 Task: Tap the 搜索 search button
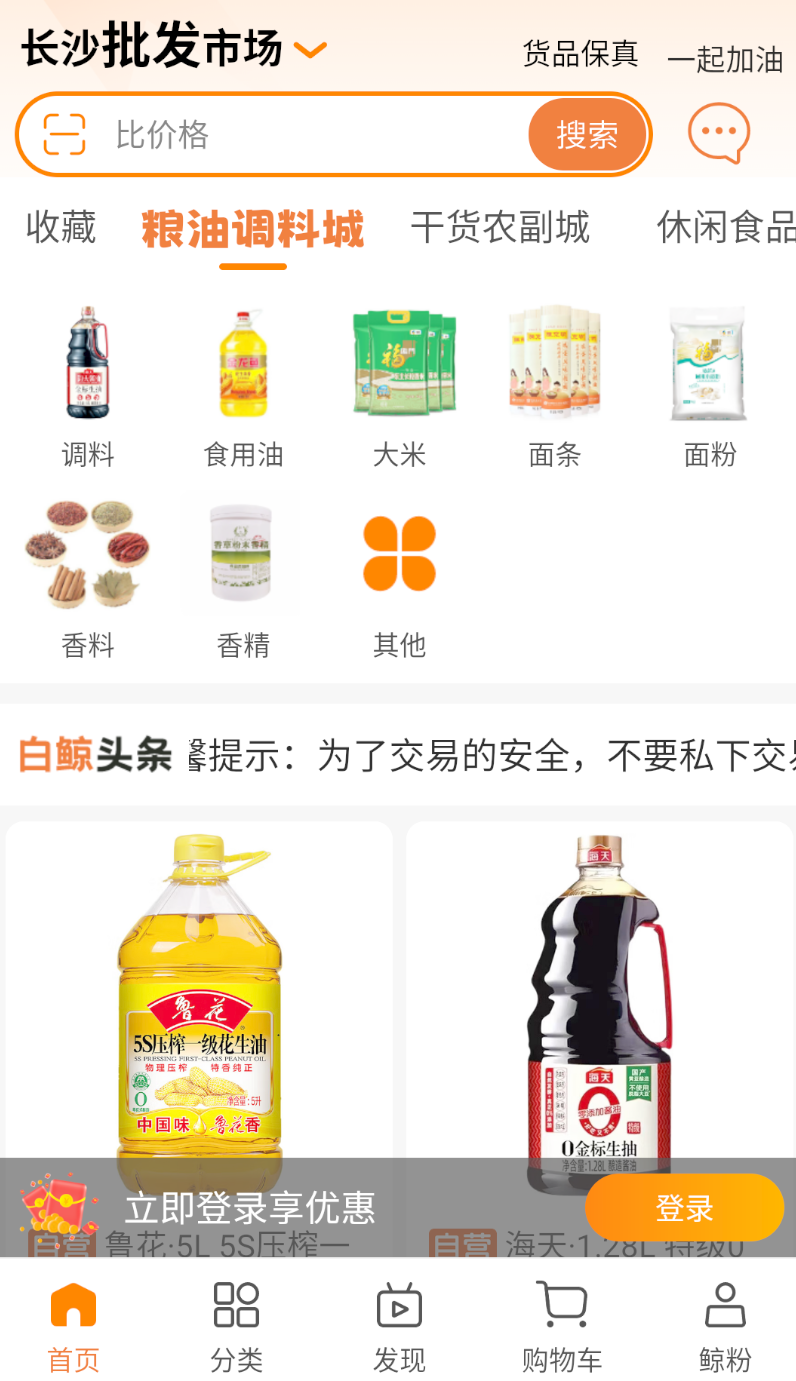pos(588,133)
